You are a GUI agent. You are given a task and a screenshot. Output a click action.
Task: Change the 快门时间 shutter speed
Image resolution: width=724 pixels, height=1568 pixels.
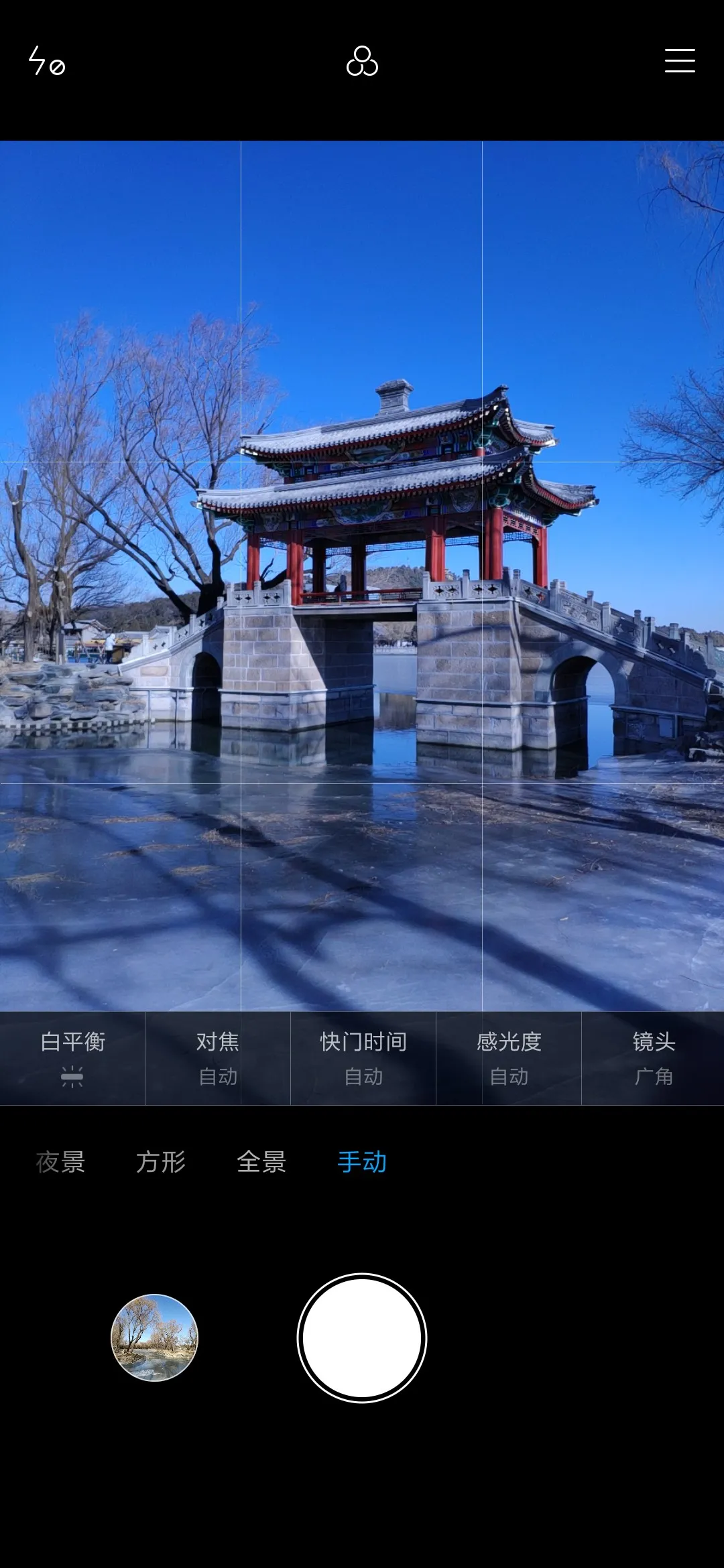363,1058
